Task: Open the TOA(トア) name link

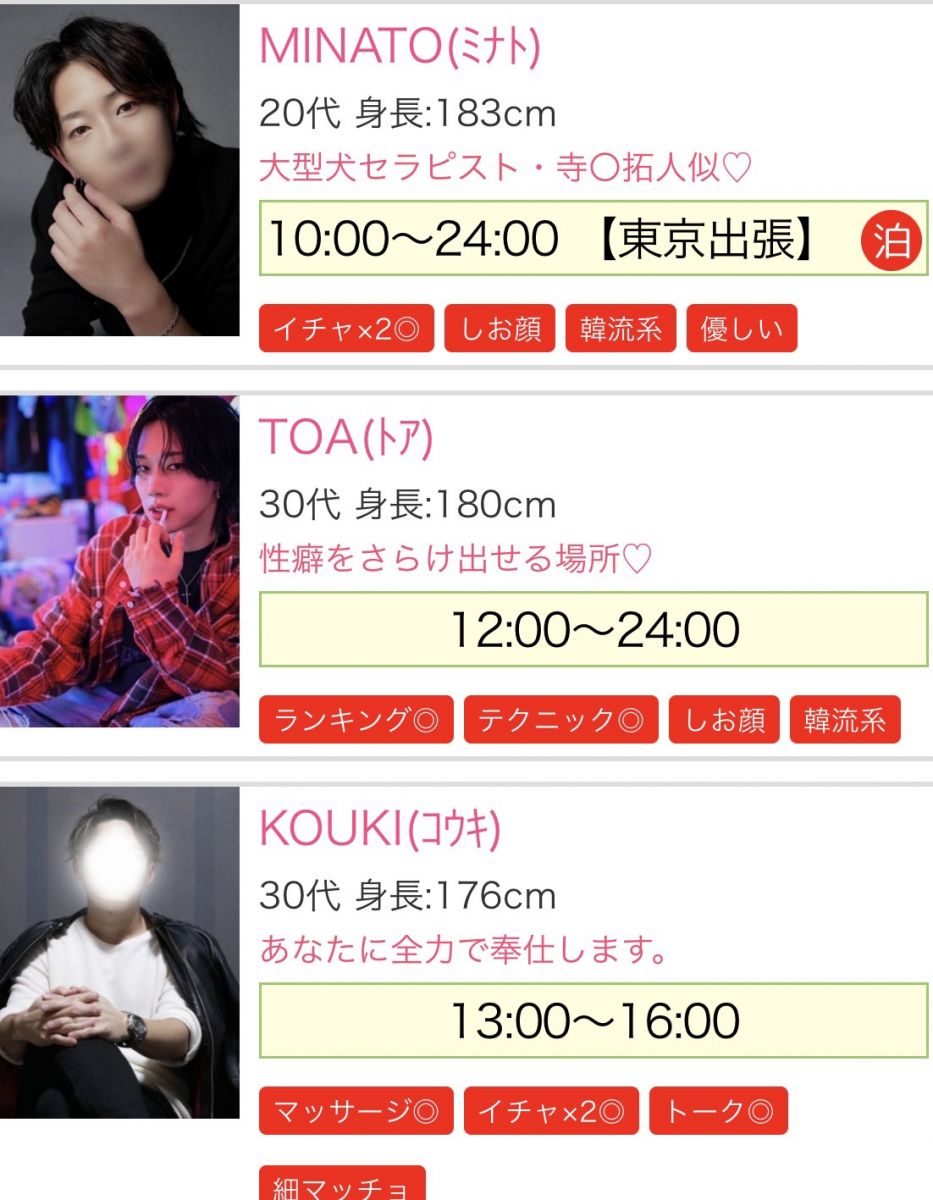Action: (345, 437)
